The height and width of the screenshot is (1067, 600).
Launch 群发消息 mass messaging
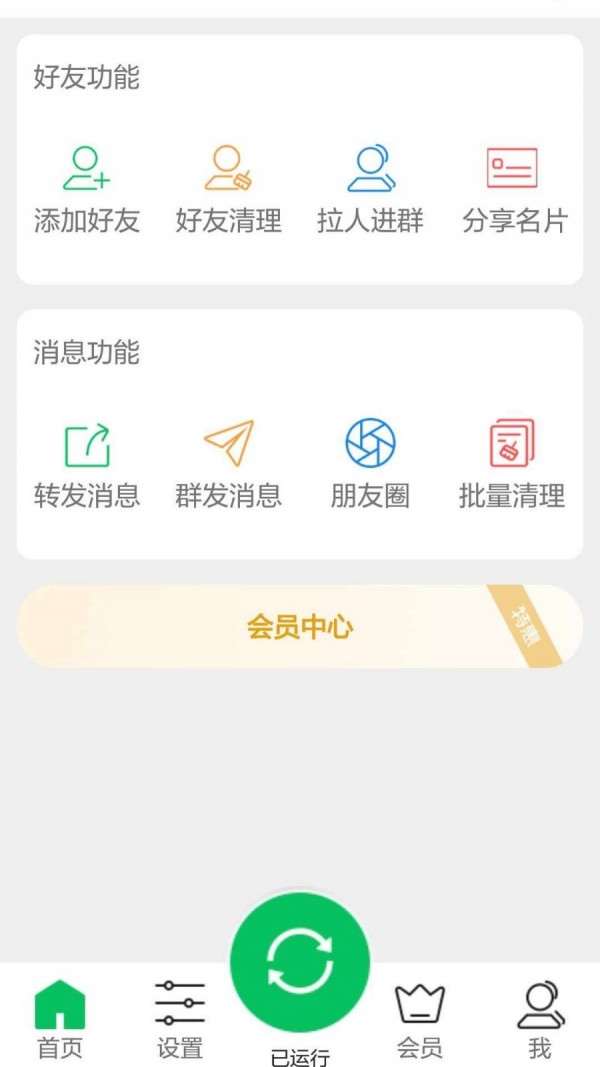[x=229, y=463]
